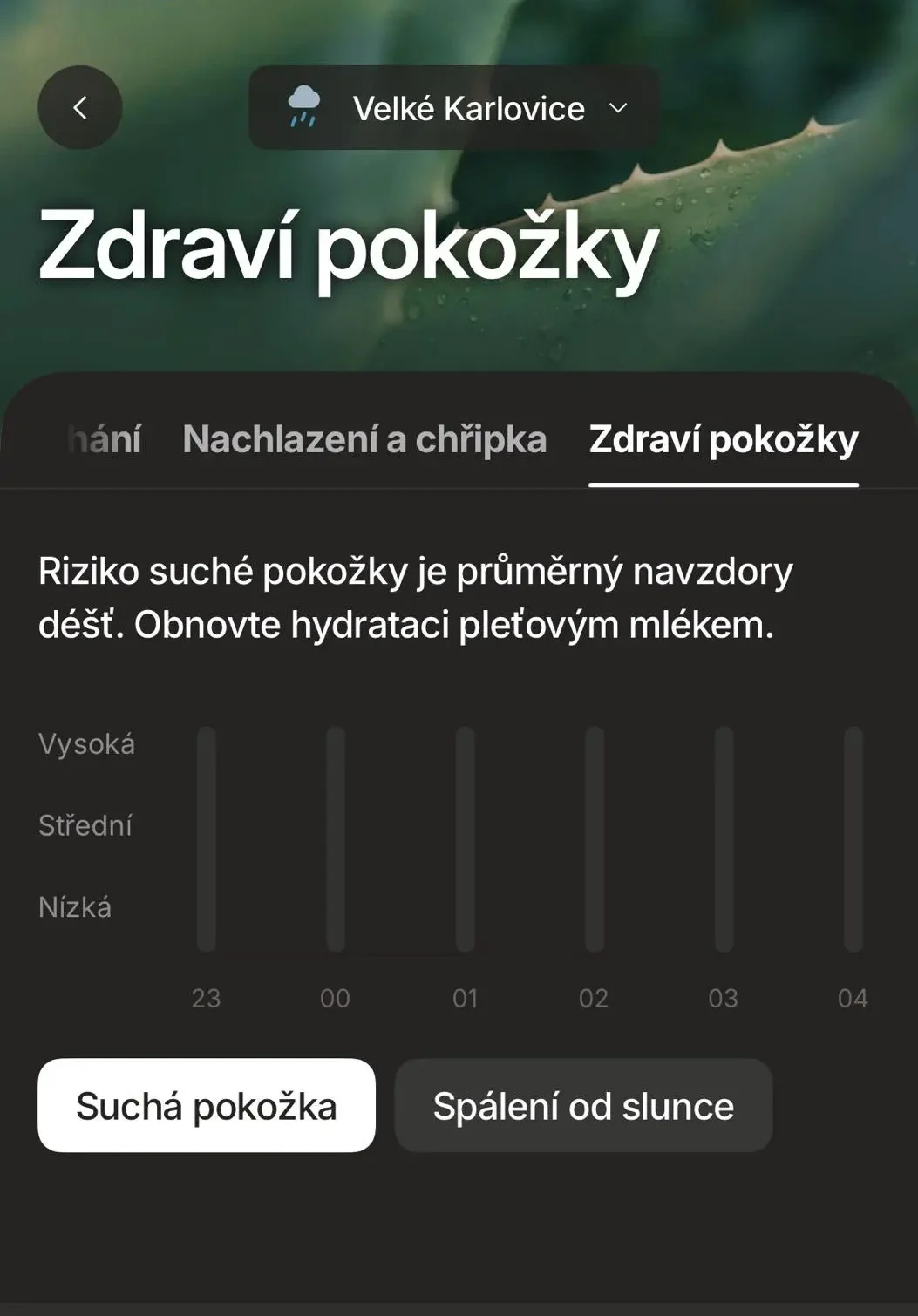Select the Suchá pokožka chip
918x1316 pixels.
(x=207, y=1105)
